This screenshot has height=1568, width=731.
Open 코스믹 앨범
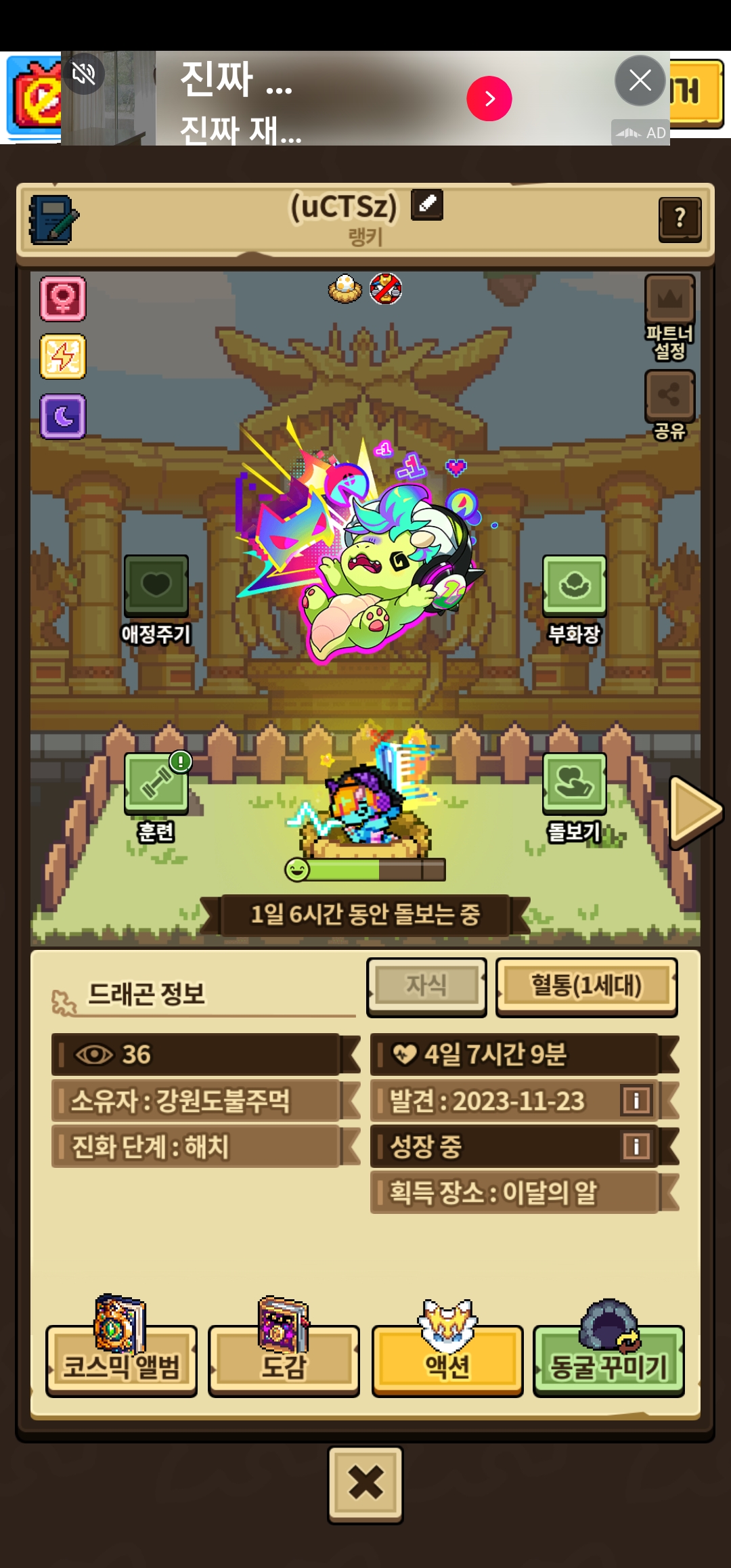pyautogui.click(x=122, y=1359)
